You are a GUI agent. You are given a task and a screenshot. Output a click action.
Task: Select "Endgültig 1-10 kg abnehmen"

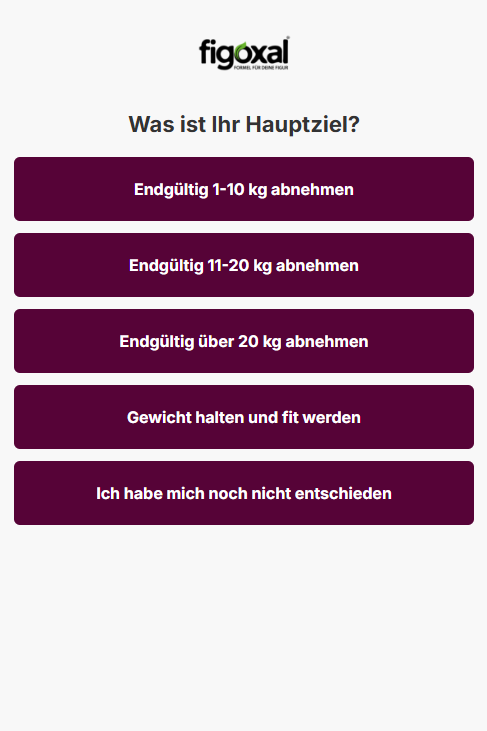pyautogui.click(x=244, y=189)
